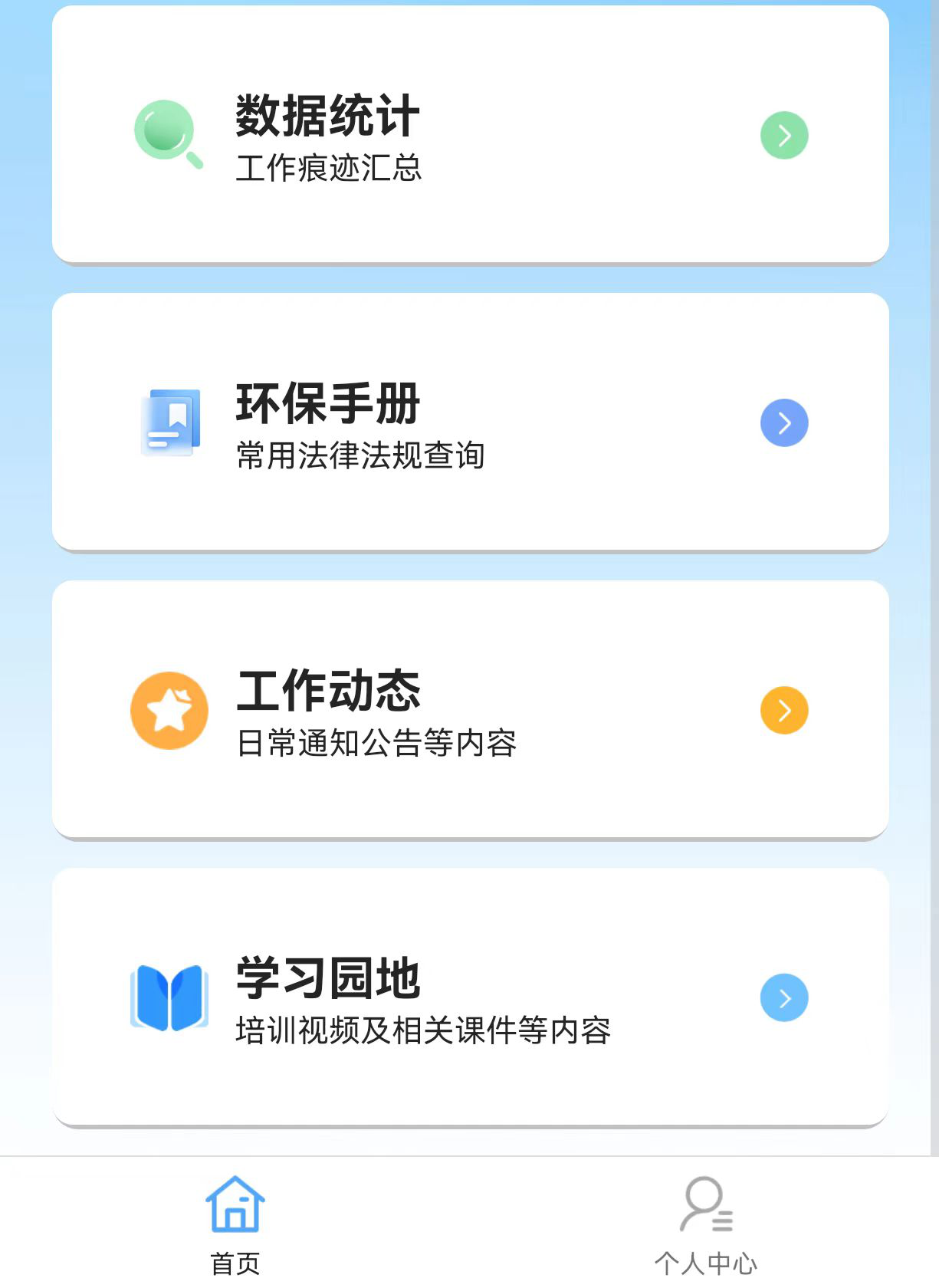Open the 环保手册 card
Screen dimensions: 939x1288
469,422
